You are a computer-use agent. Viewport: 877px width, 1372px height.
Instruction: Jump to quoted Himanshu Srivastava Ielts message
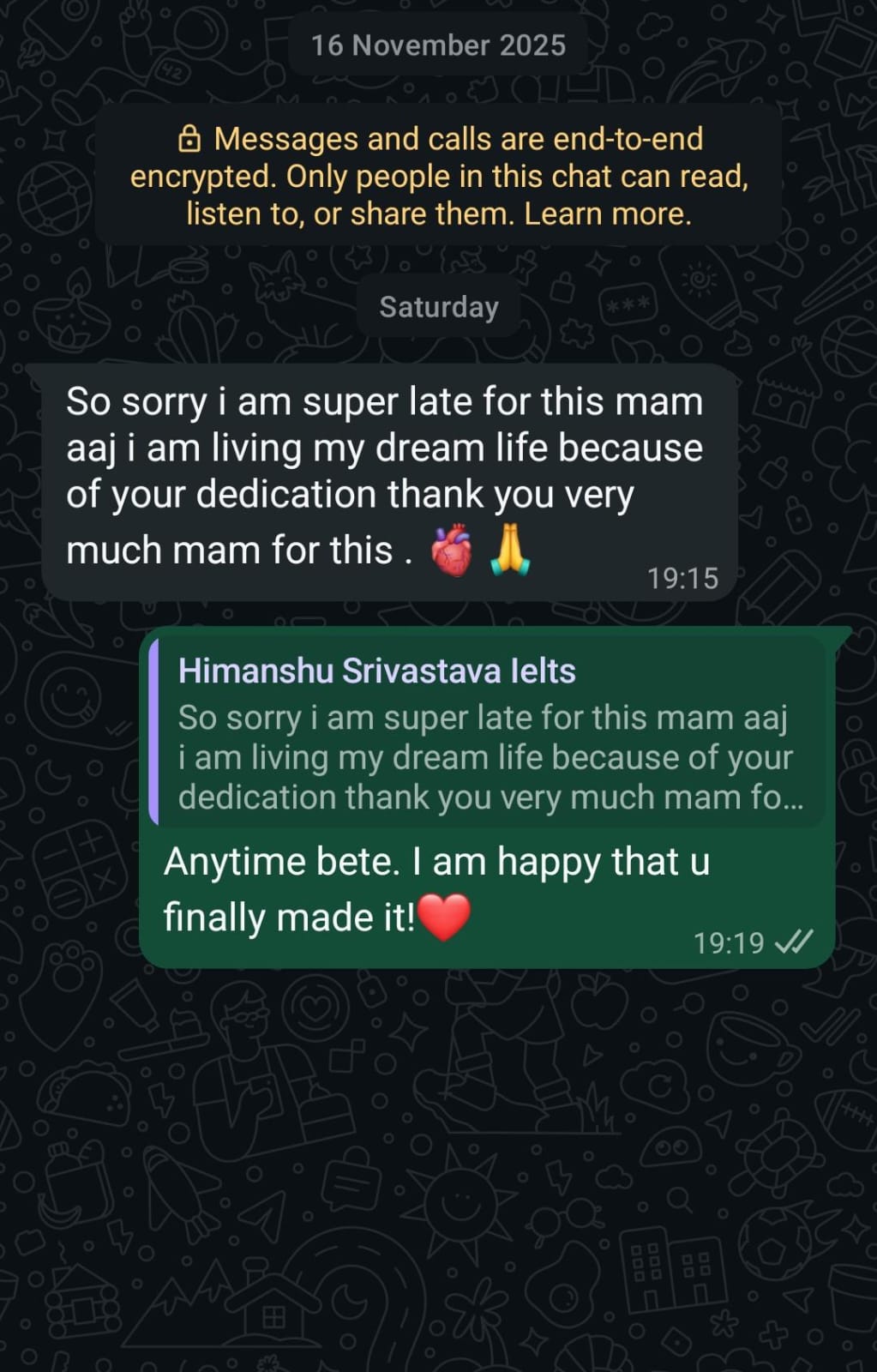[x=489, y=734]
